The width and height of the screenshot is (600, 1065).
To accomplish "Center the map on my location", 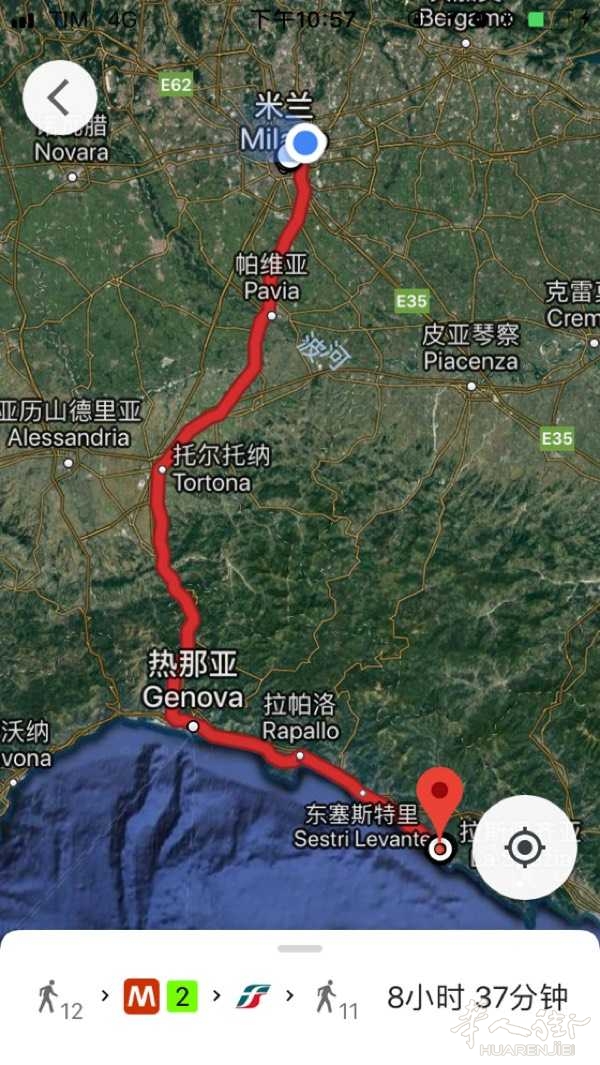I will coord(524,848).
